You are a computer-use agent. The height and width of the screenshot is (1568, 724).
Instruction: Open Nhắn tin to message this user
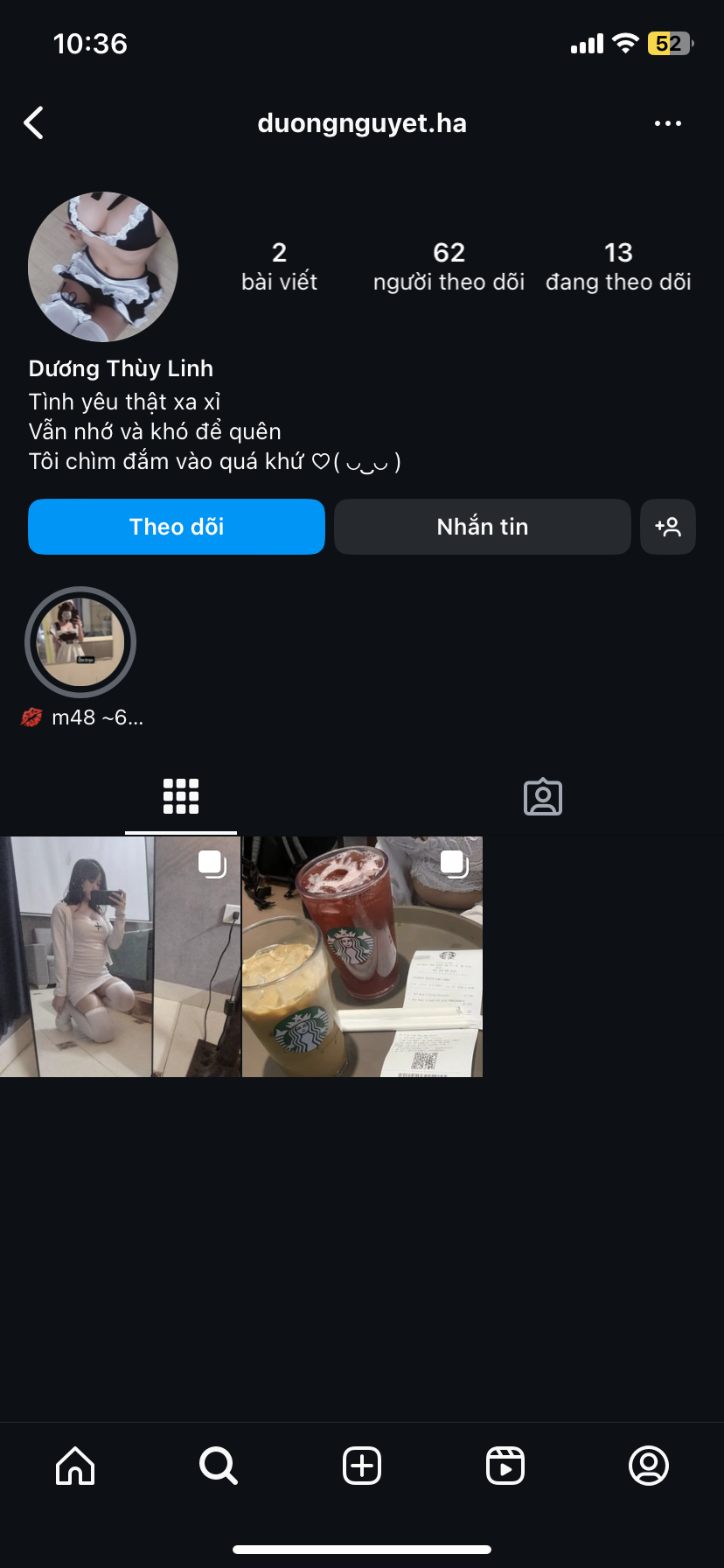click(x=482, y=527)
